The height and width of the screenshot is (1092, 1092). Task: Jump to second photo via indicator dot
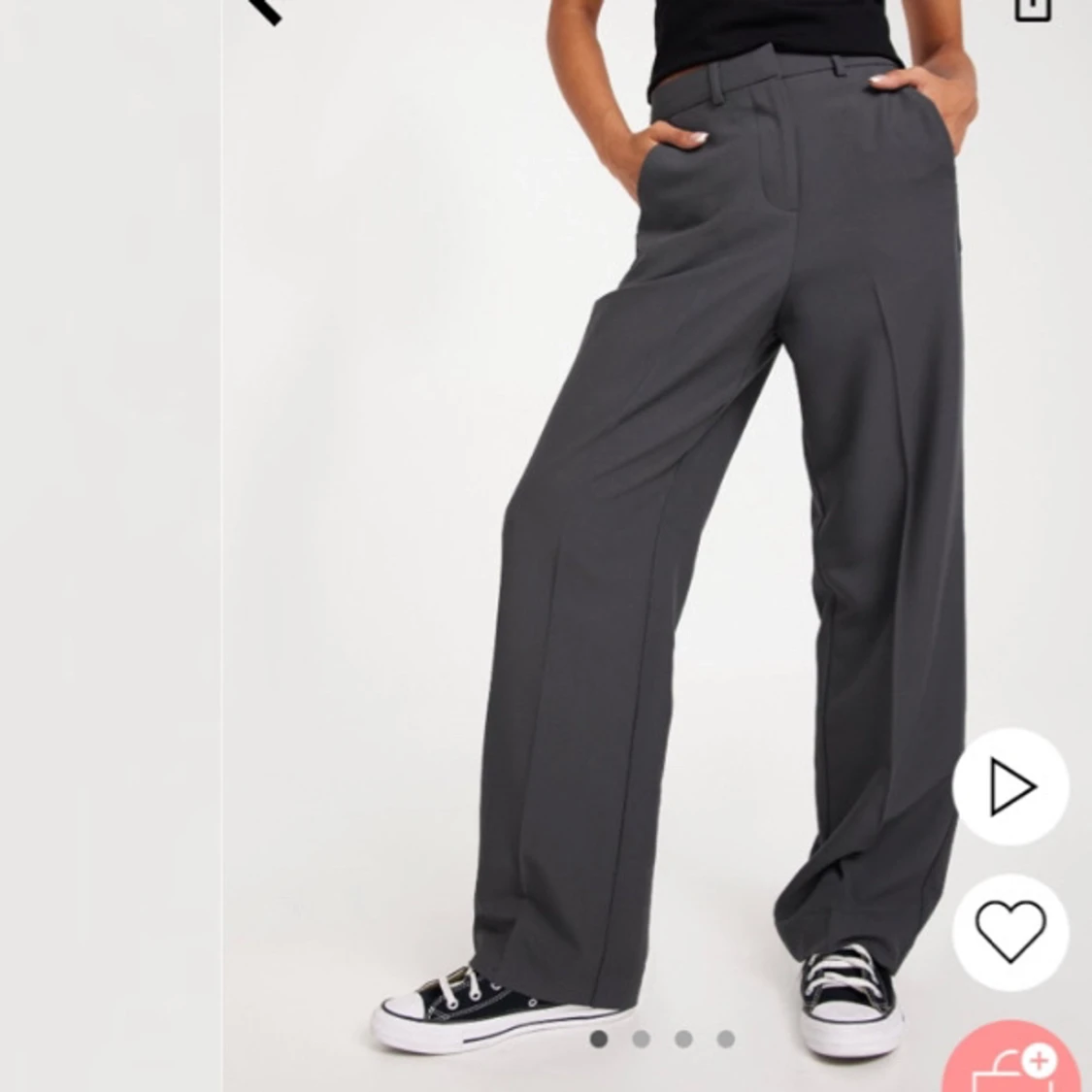(641, 1040)
